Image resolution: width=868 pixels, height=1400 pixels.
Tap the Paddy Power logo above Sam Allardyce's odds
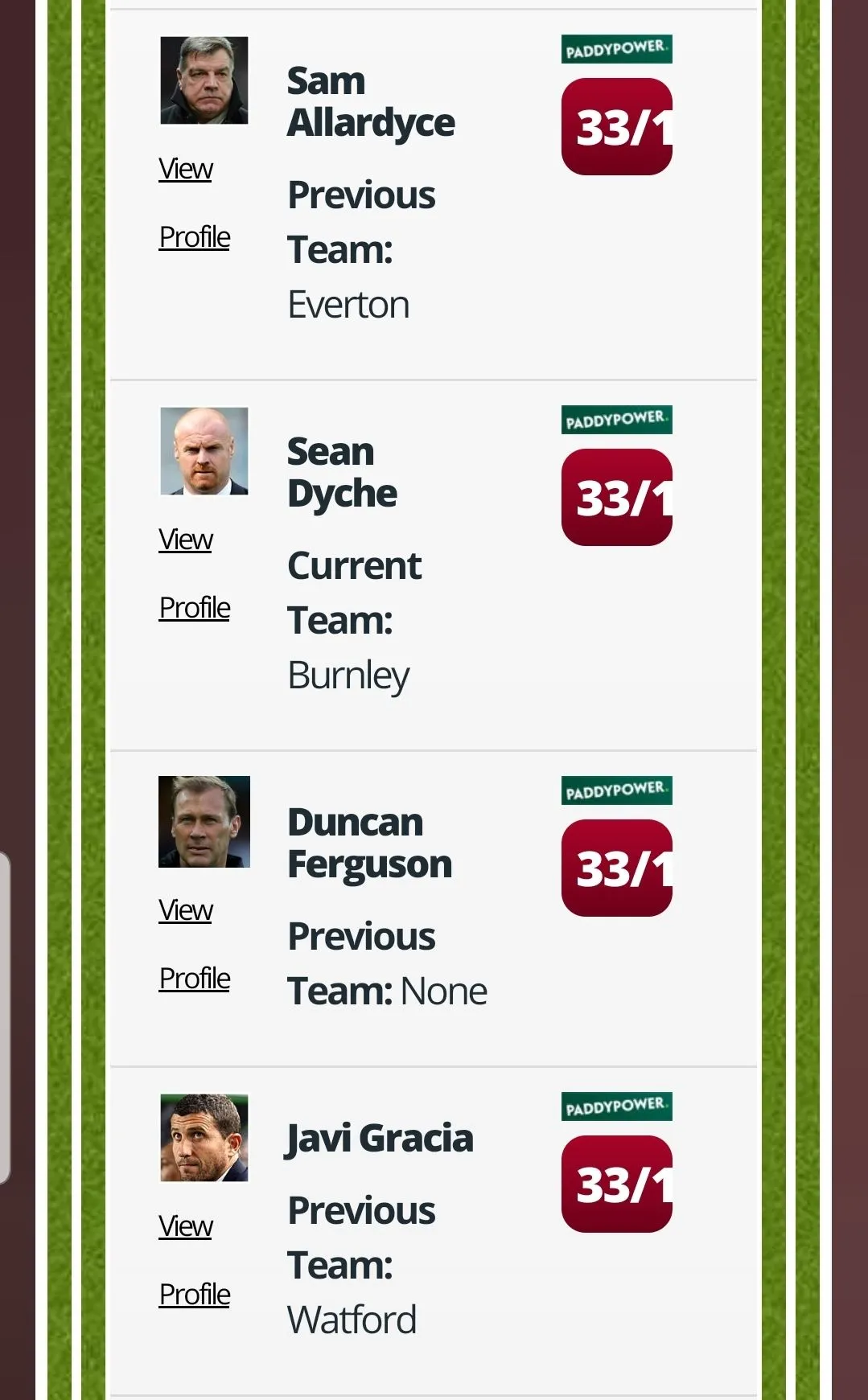[616, 50]
